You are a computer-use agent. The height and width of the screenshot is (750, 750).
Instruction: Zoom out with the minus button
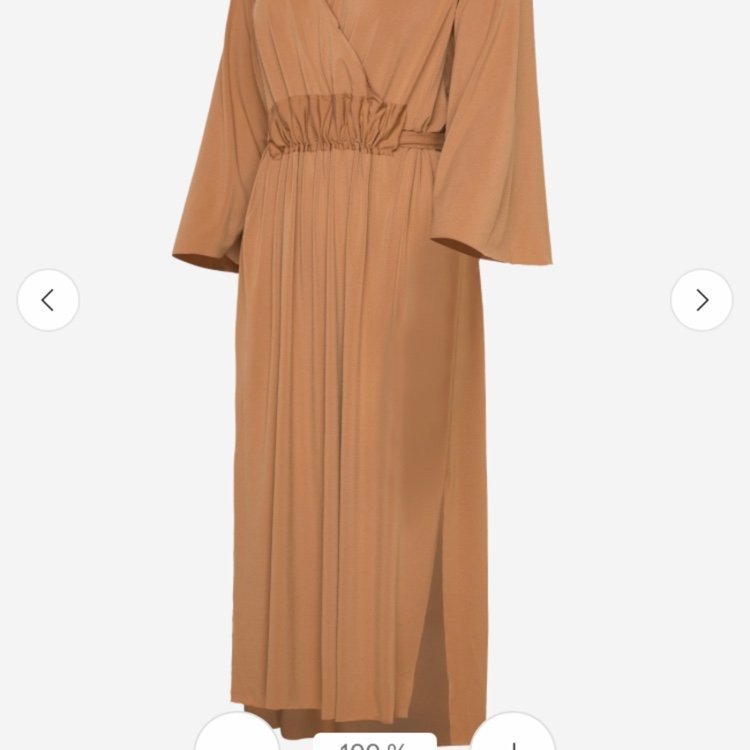236,738
